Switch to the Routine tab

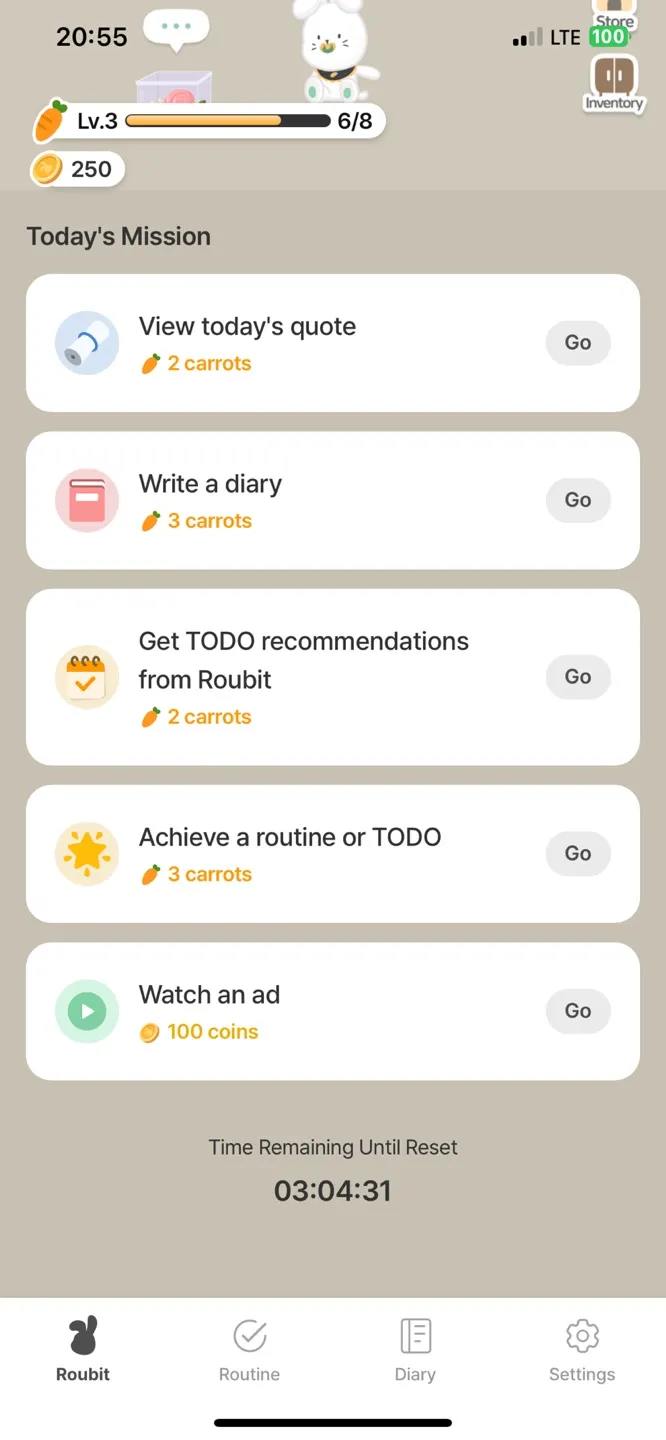point(249,1349)
